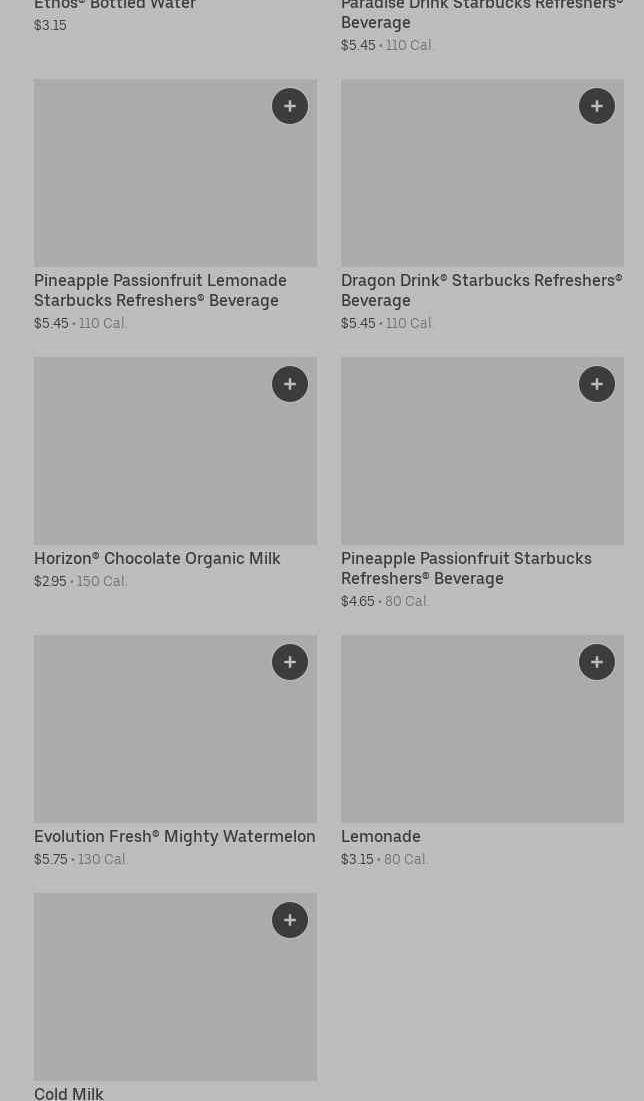Add Pineapple Passionfruit Lemonade Refreshers to cart

(x=290, y=106)
